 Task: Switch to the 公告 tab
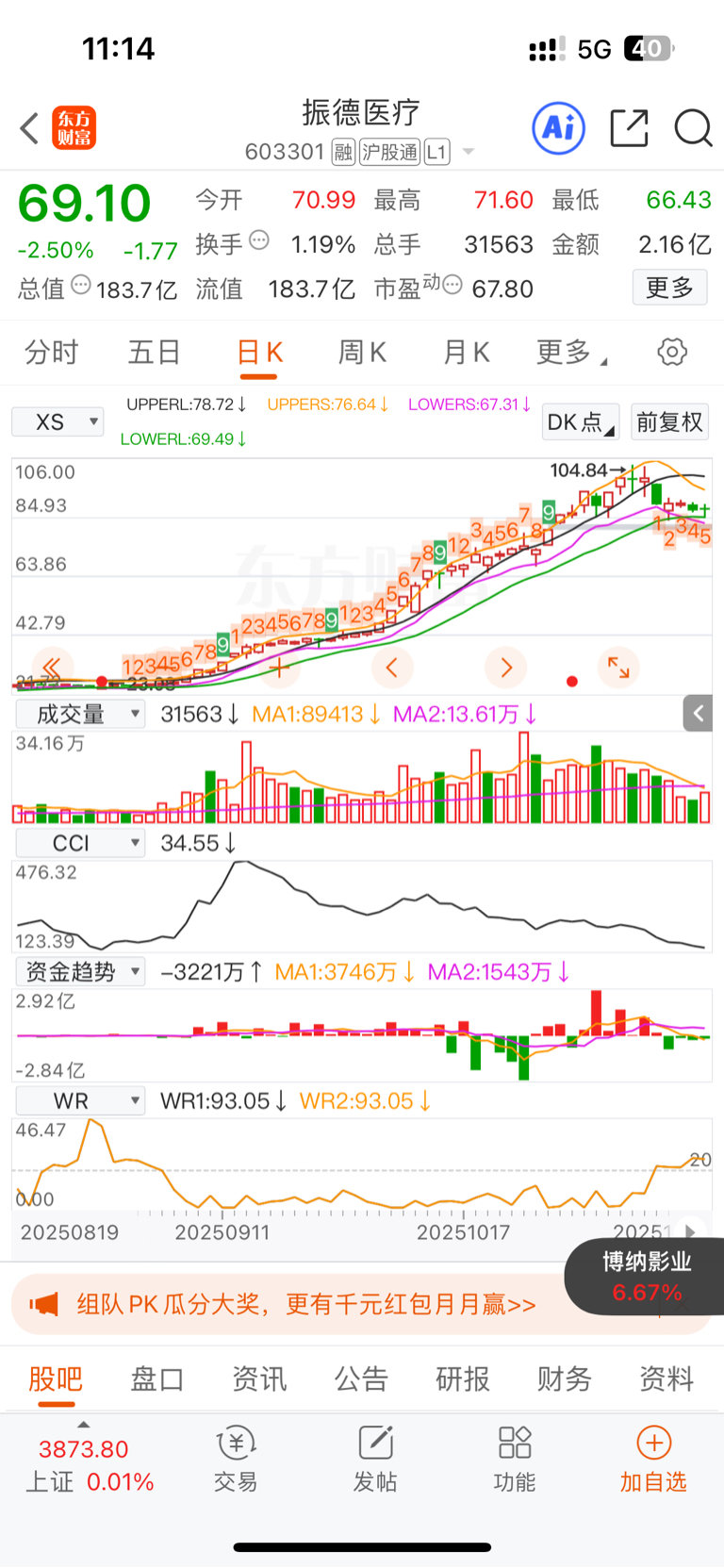[x=361, y=1378]
